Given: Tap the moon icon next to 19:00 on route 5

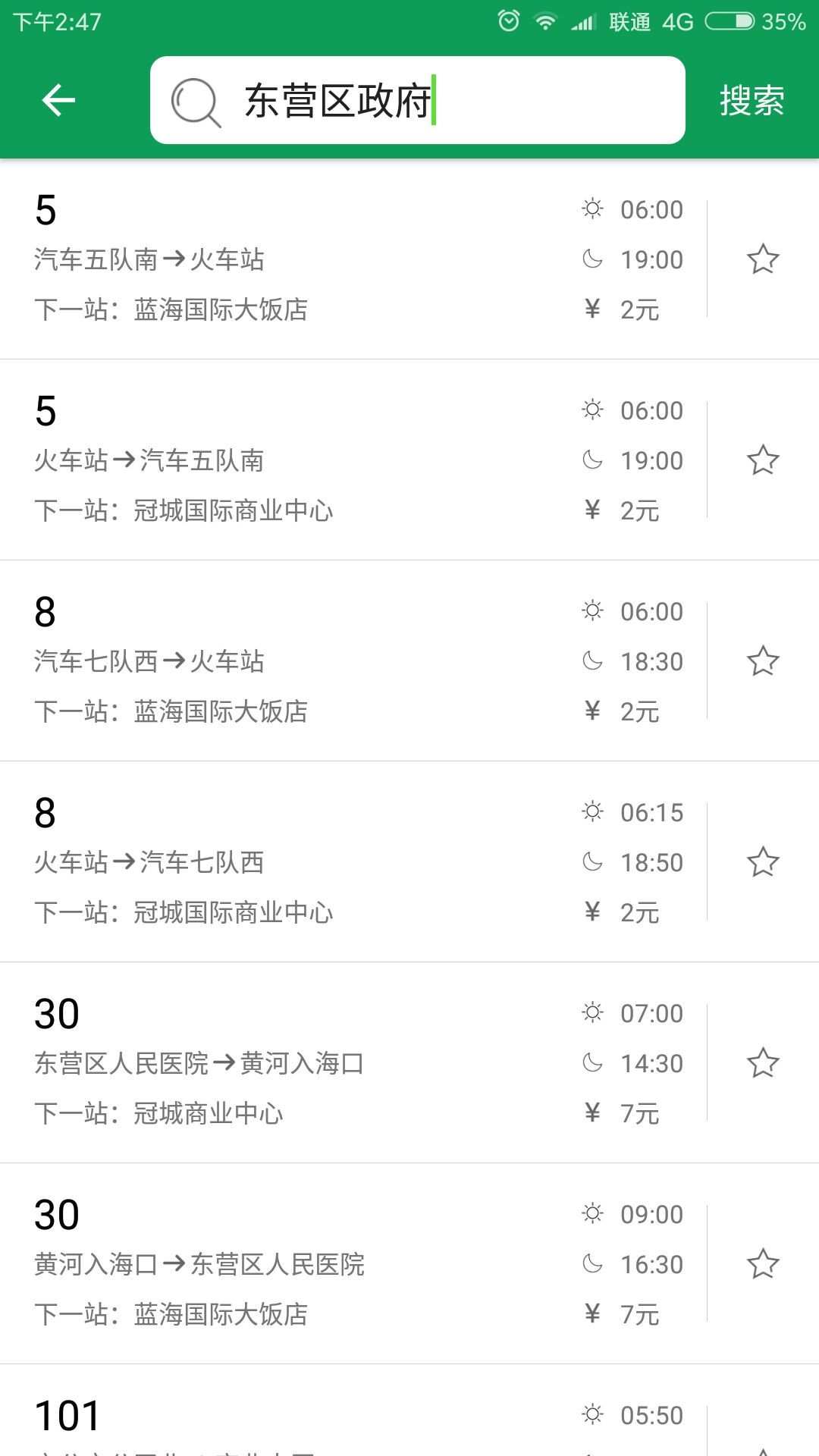Looking at the screenshot, I should 593,259.
